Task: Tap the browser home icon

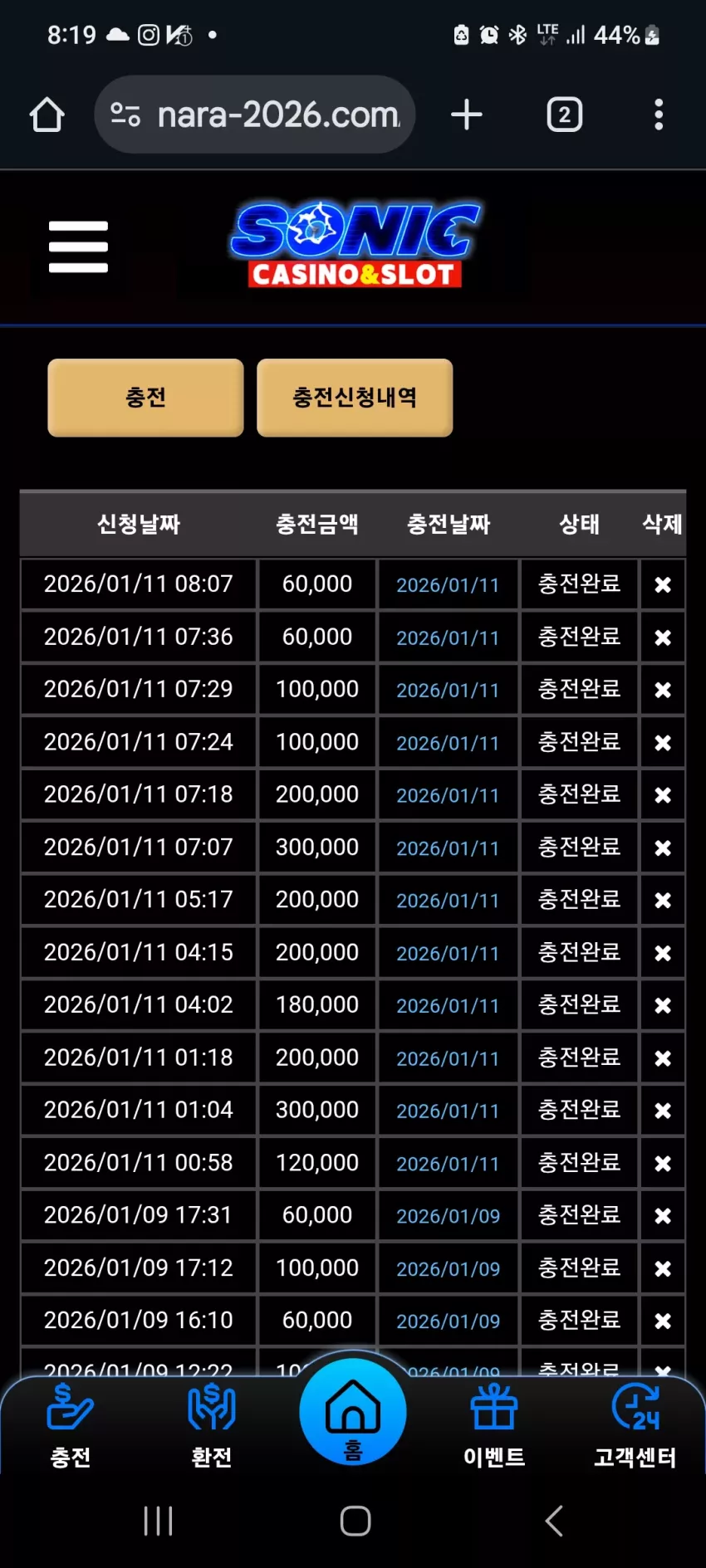Action: (47, 115)
